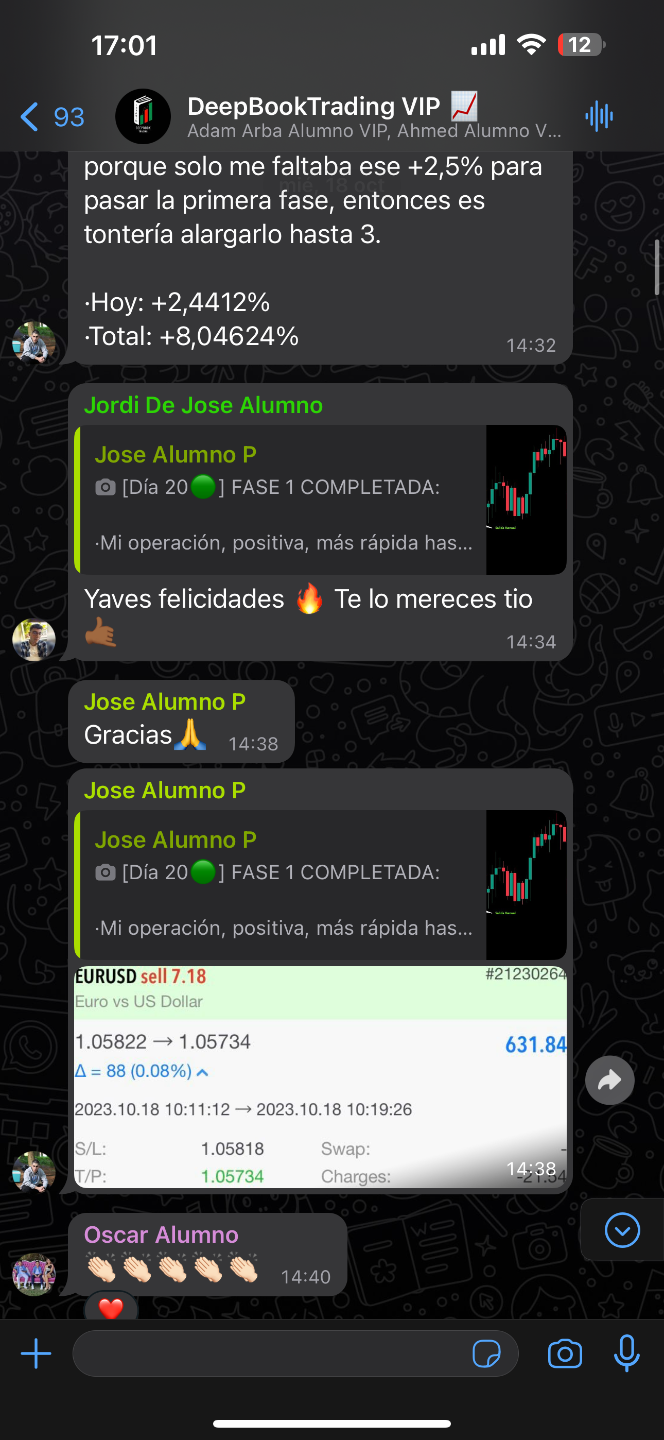Go back to the chats list
The width and height of the screenshot is (664, 1440).
tap(50, 118)
